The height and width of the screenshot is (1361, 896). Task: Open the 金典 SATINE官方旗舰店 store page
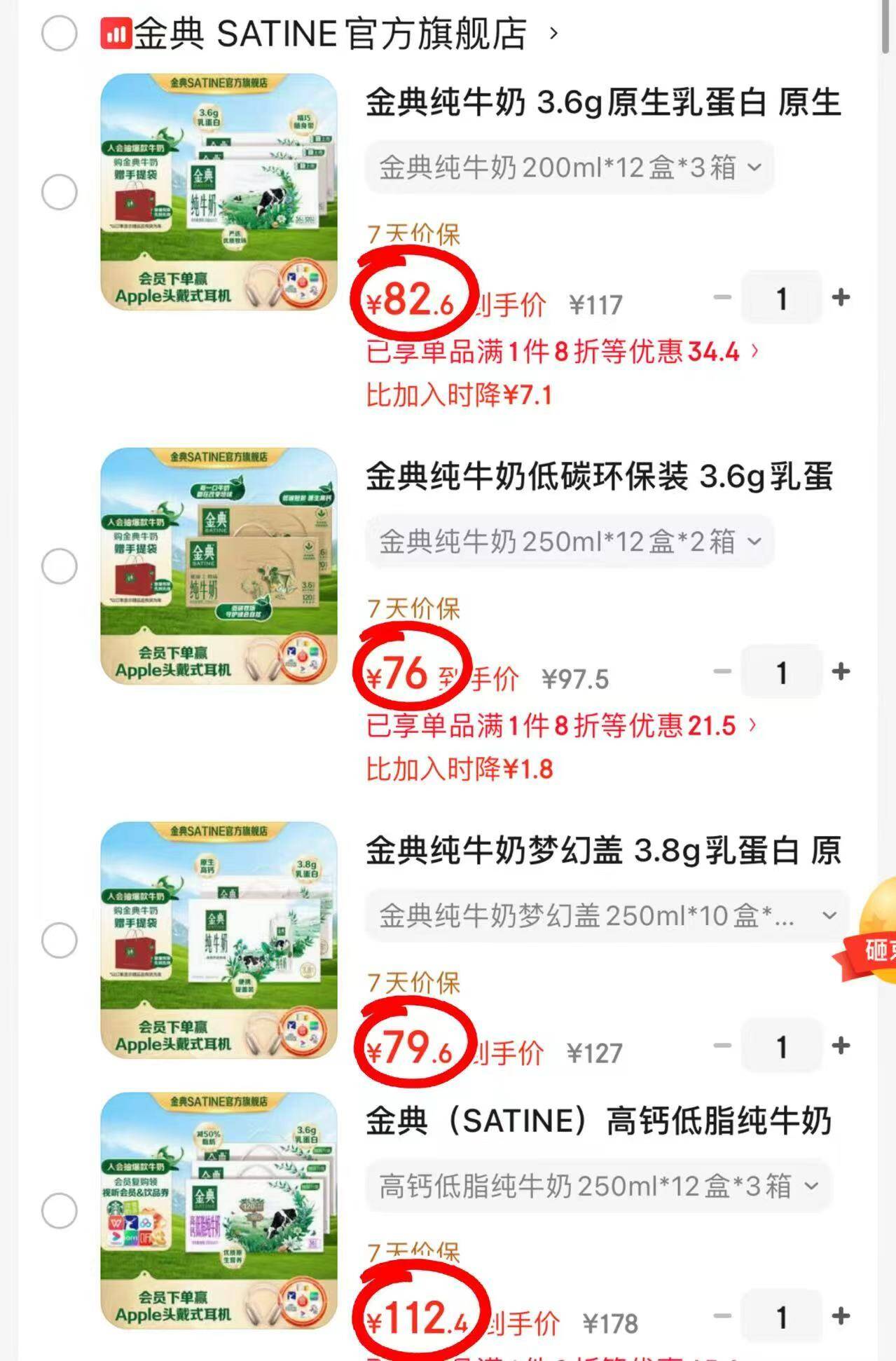click(329, 33)
